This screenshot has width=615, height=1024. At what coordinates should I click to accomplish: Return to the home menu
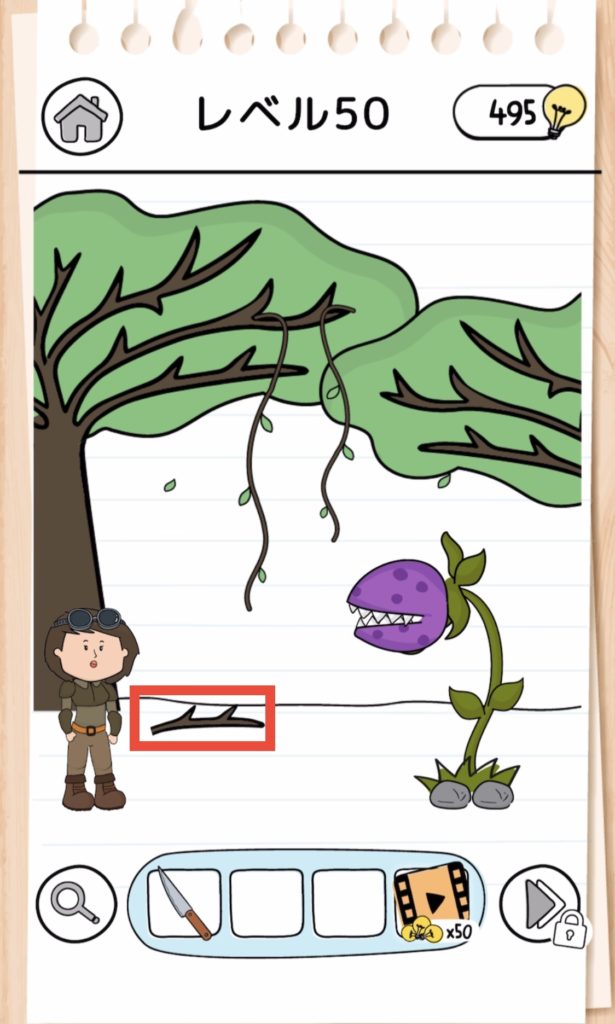(81, 116)
